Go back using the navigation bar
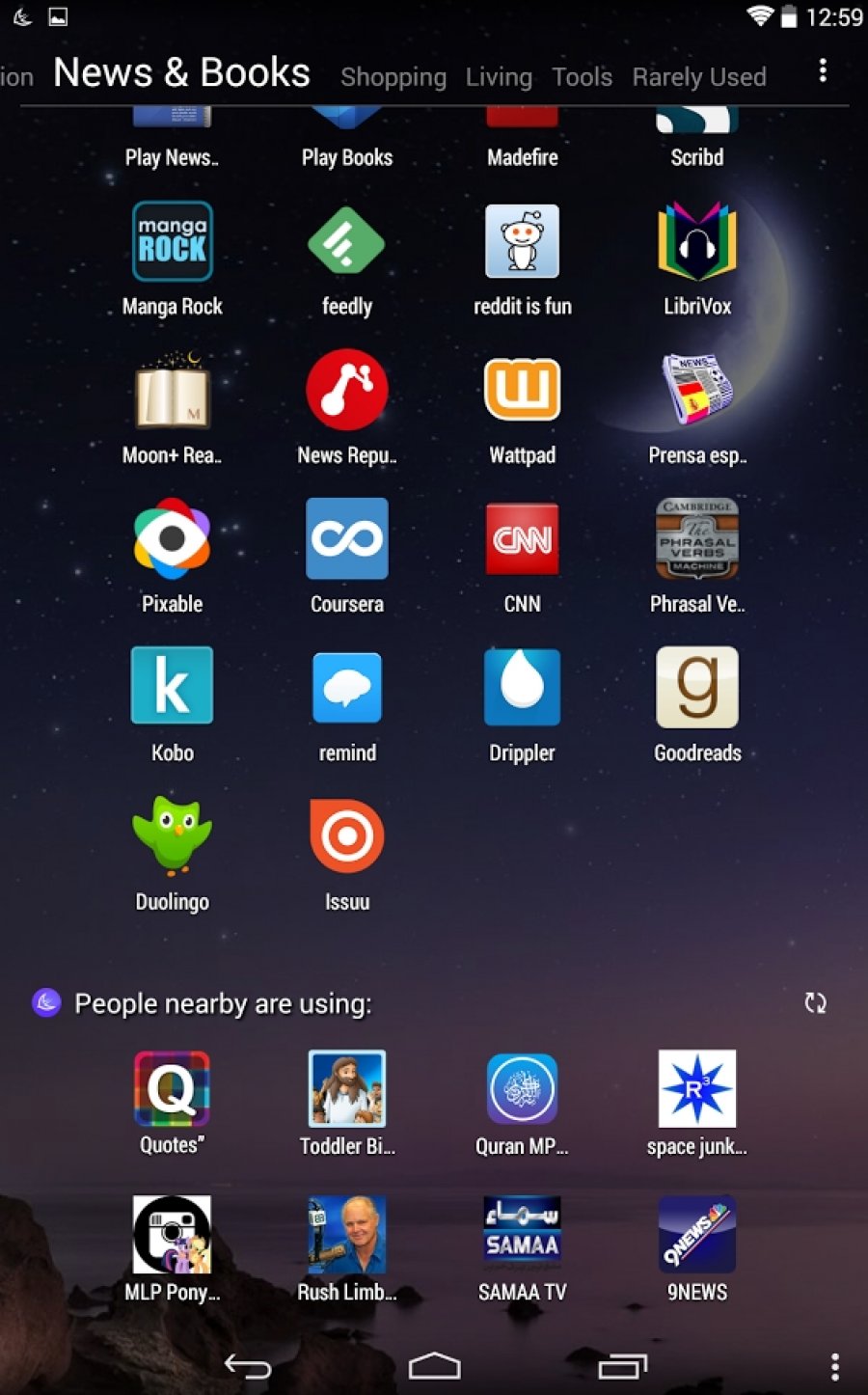This screenshot has height=1395, width=868. (248, 1366)
